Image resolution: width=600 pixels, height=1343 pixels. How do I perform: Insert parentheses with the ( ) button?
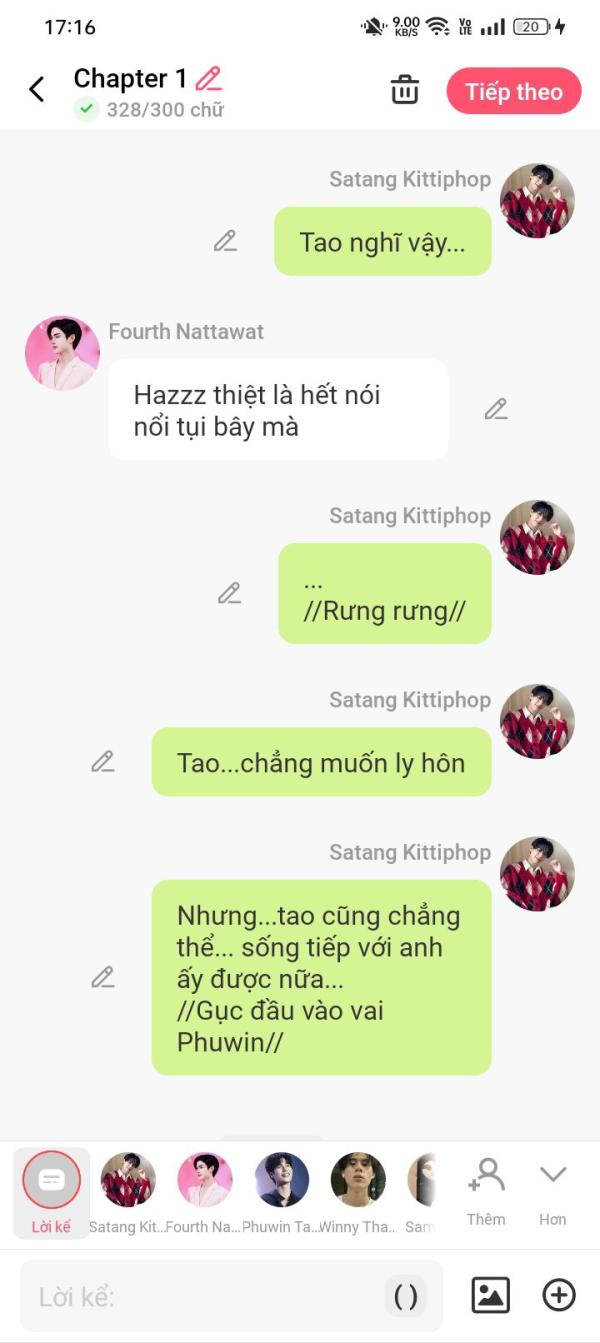(x=406, y=1297)
